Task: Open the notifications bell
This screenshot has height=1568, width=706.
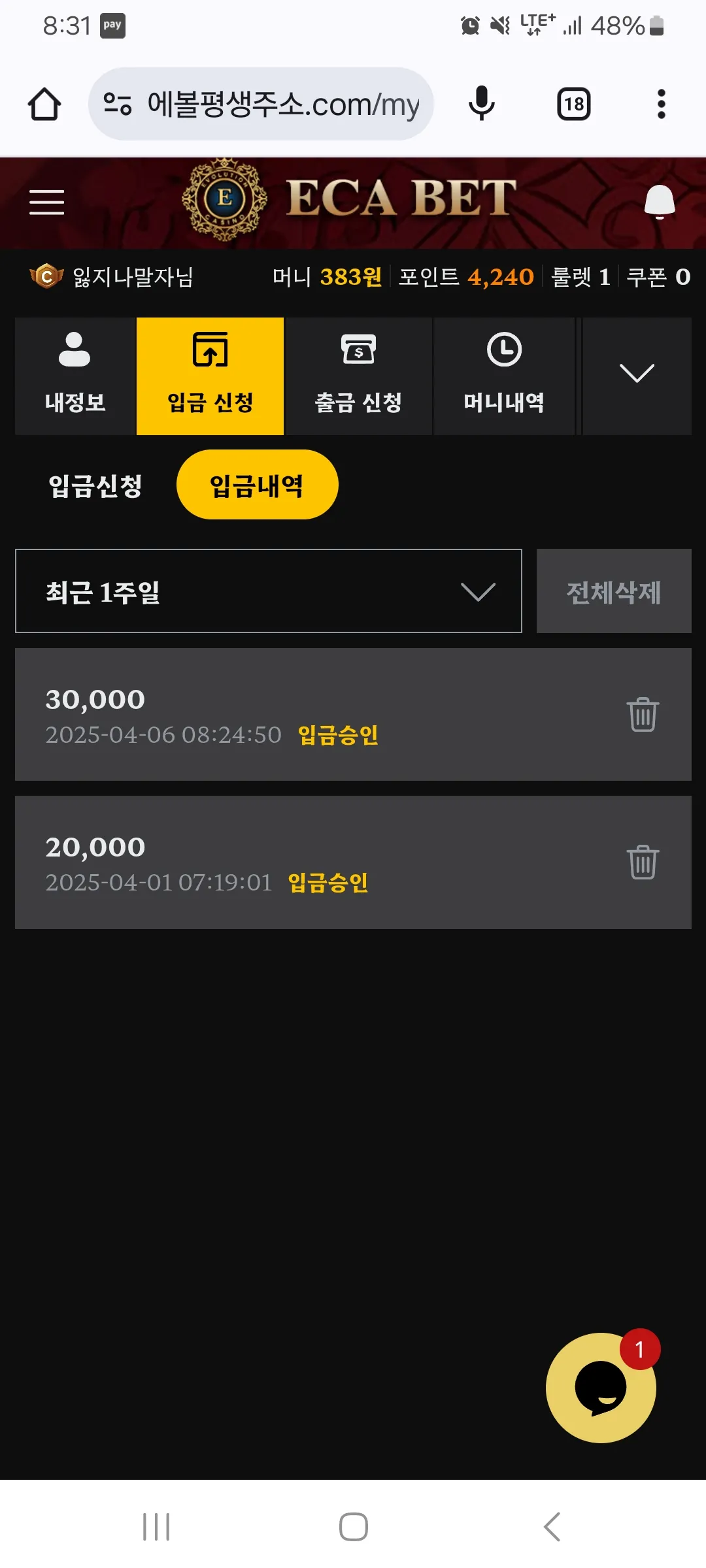Action: [660, 202]
